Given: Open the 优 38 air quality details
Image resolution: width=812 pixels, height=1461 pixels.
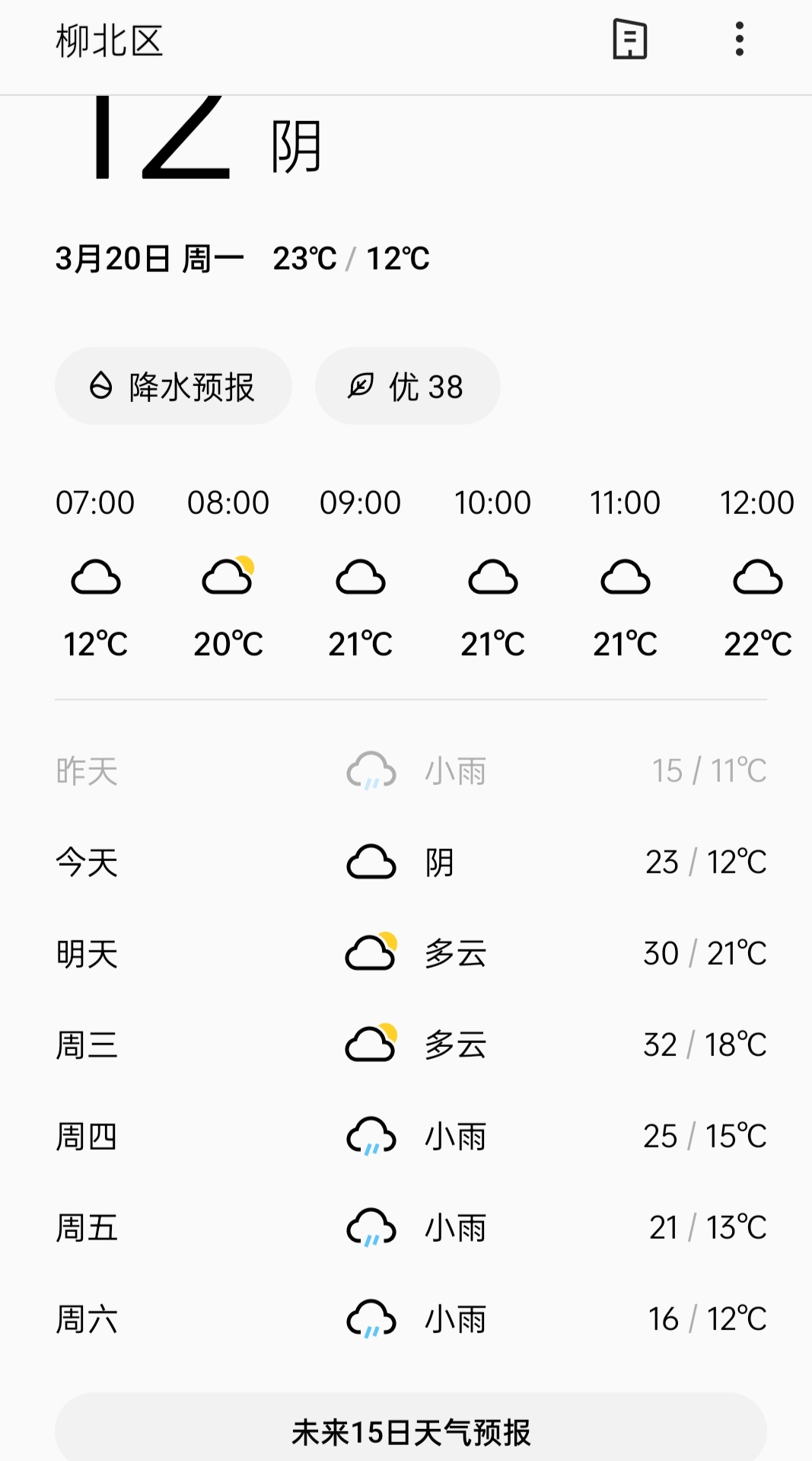Looking at the screenshot, I should (408, 387).
